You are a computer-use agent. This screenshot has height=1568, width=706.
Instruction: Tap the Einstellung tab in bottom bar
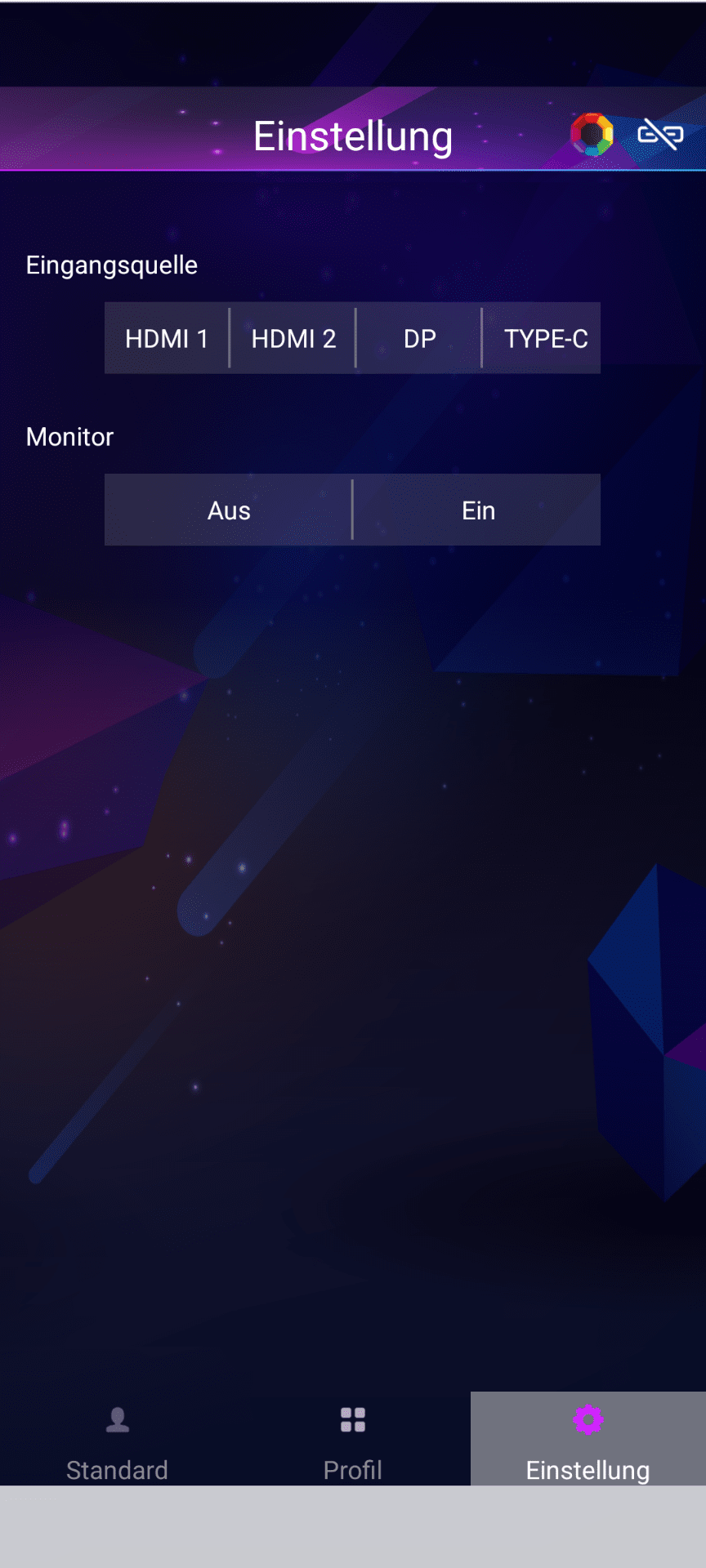588,1441
